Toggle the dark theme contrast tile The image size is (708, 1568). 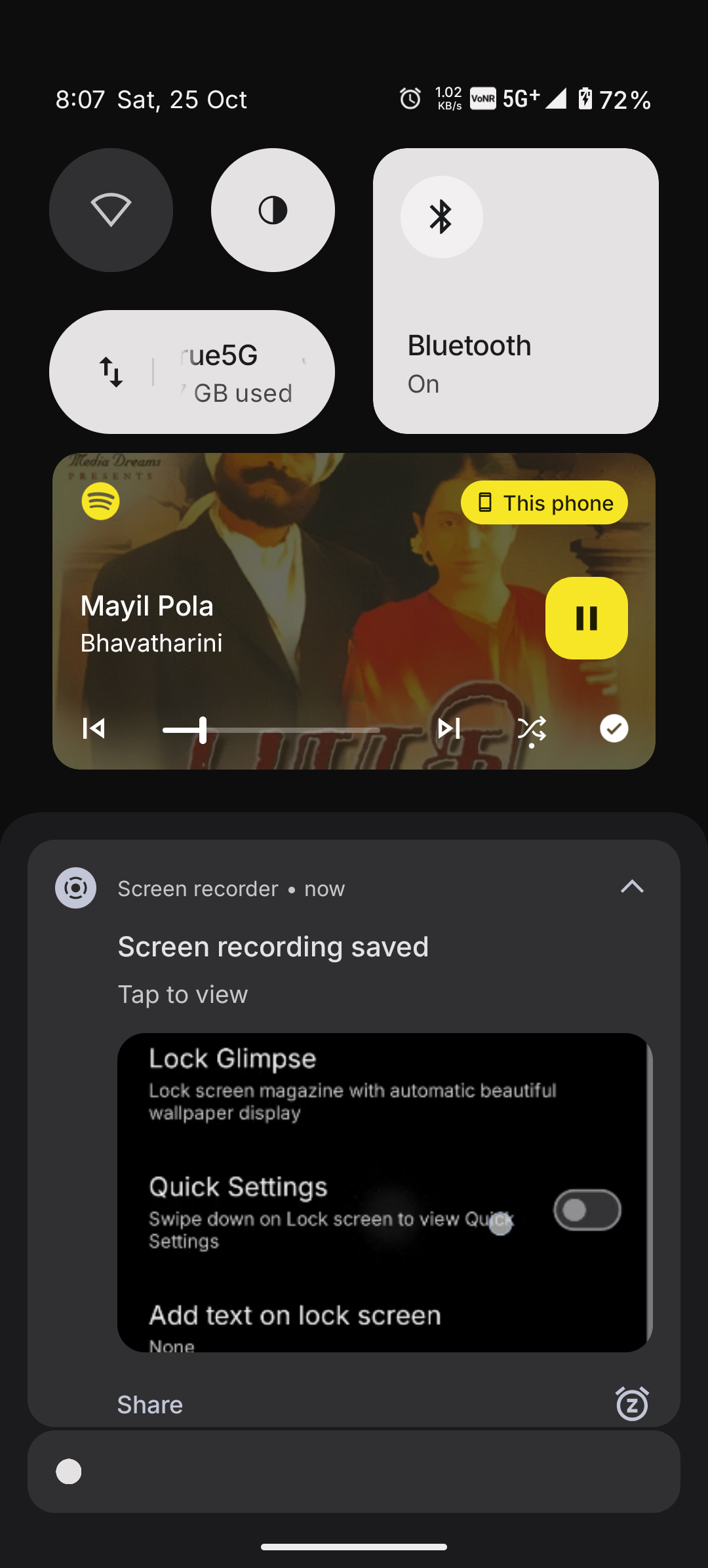tap(273, 210)
